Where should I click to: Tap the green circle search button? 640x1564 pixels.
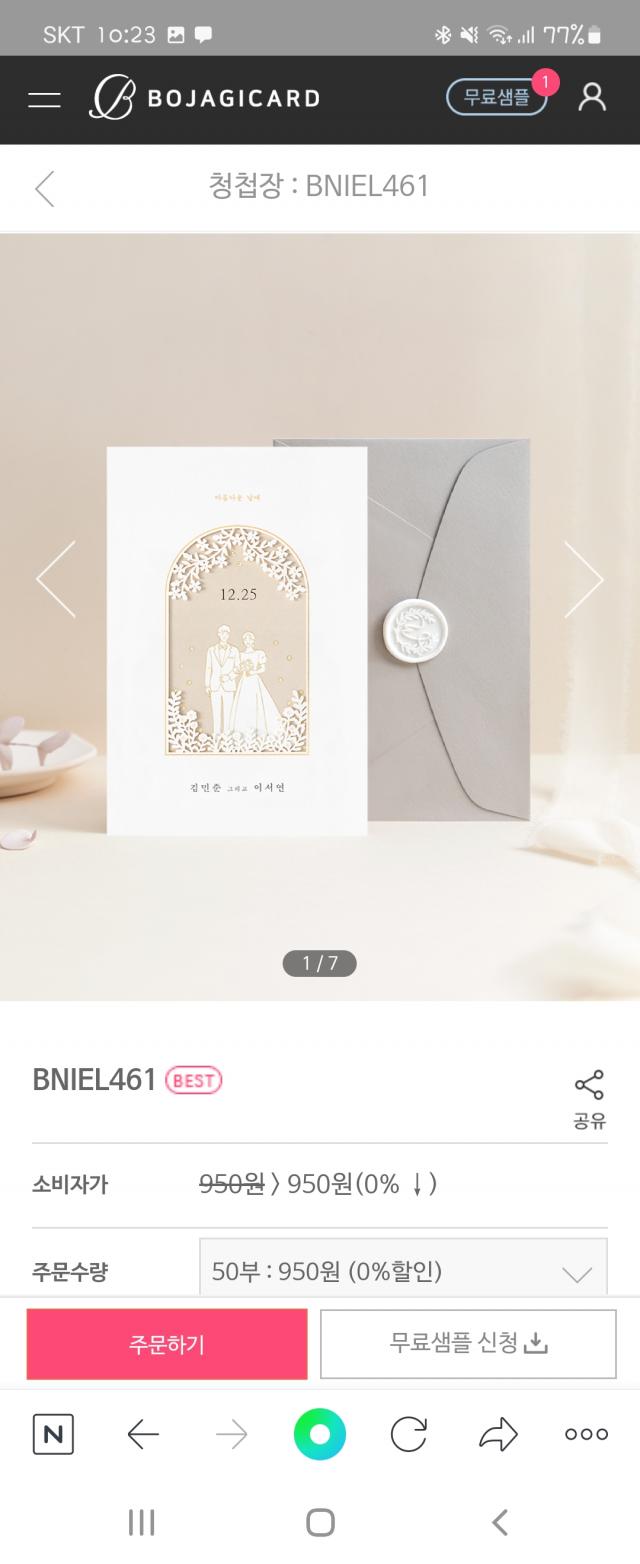[x=320, y=1435]
